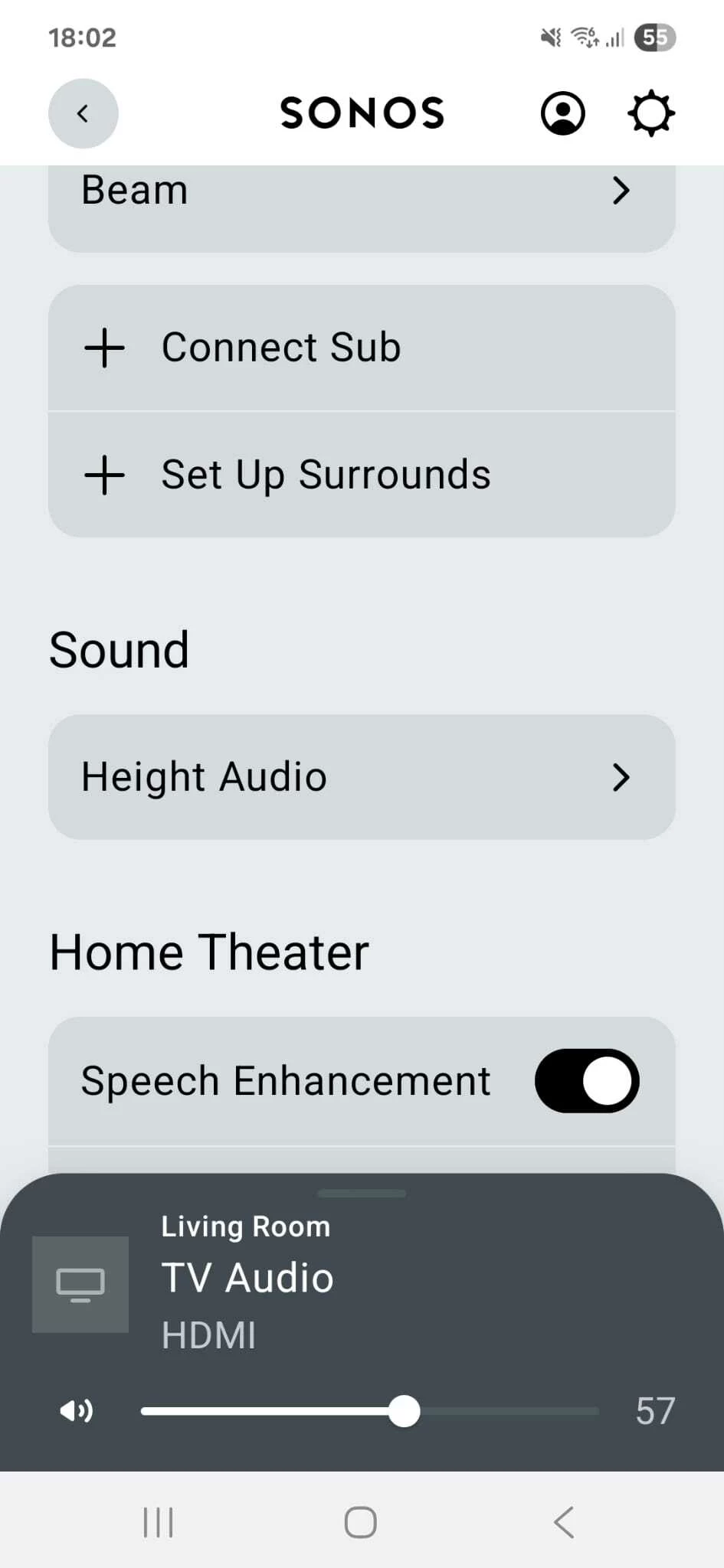Open the account profile icon
Viewport: 724px width, 1568px height.
click(x=563, y=113)
